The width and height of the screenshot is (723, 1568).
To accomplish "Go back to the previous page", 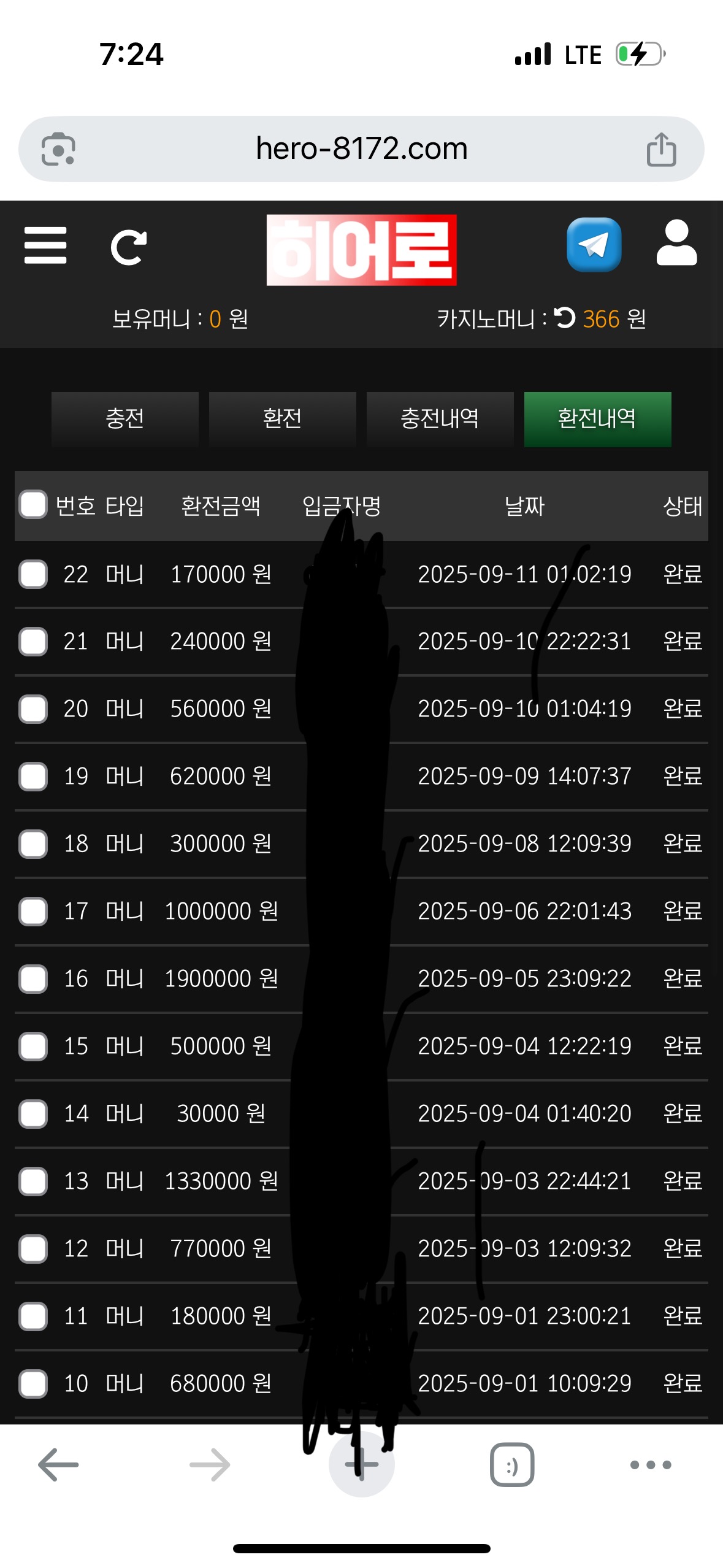I will (58, 1465).
